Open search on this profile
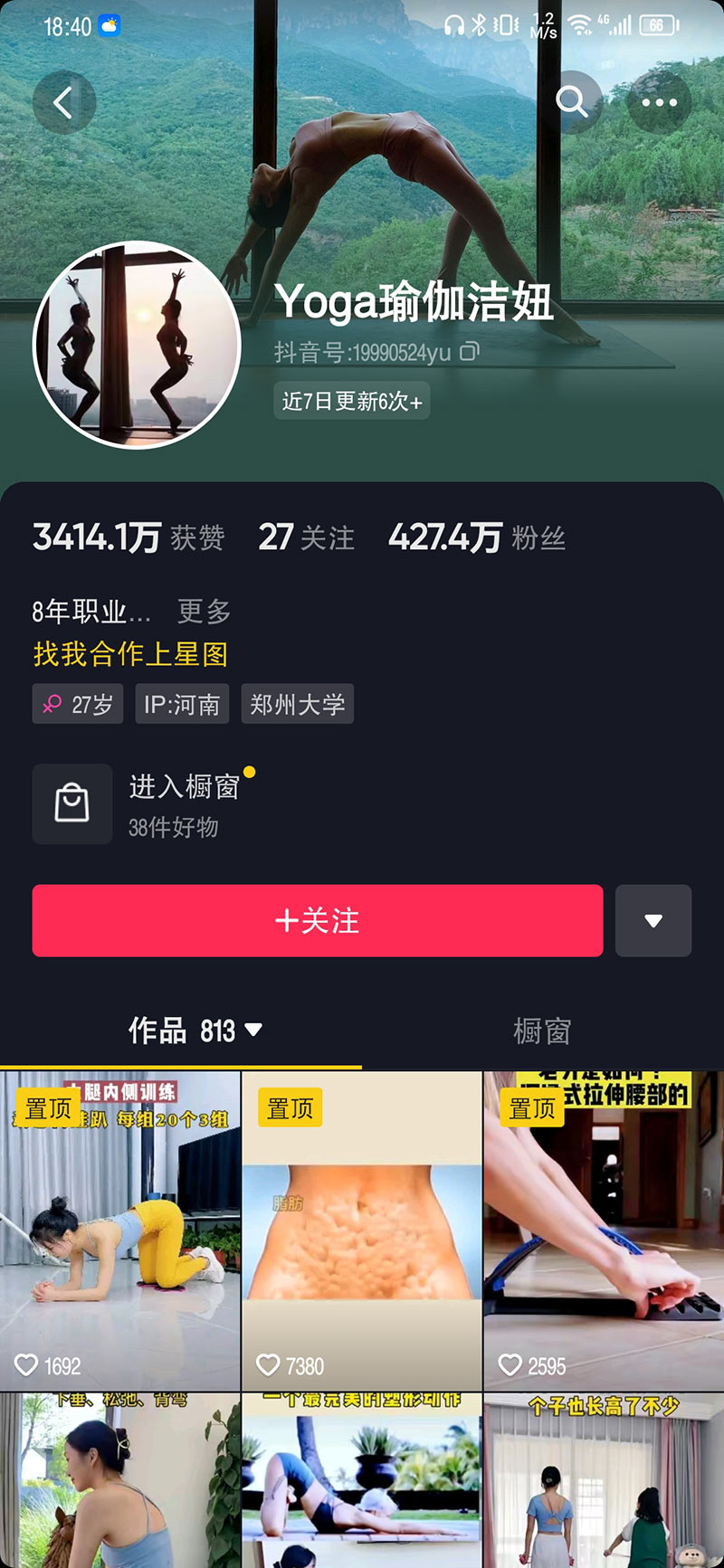Screen dimensions: 724x1568 point(571,102)
